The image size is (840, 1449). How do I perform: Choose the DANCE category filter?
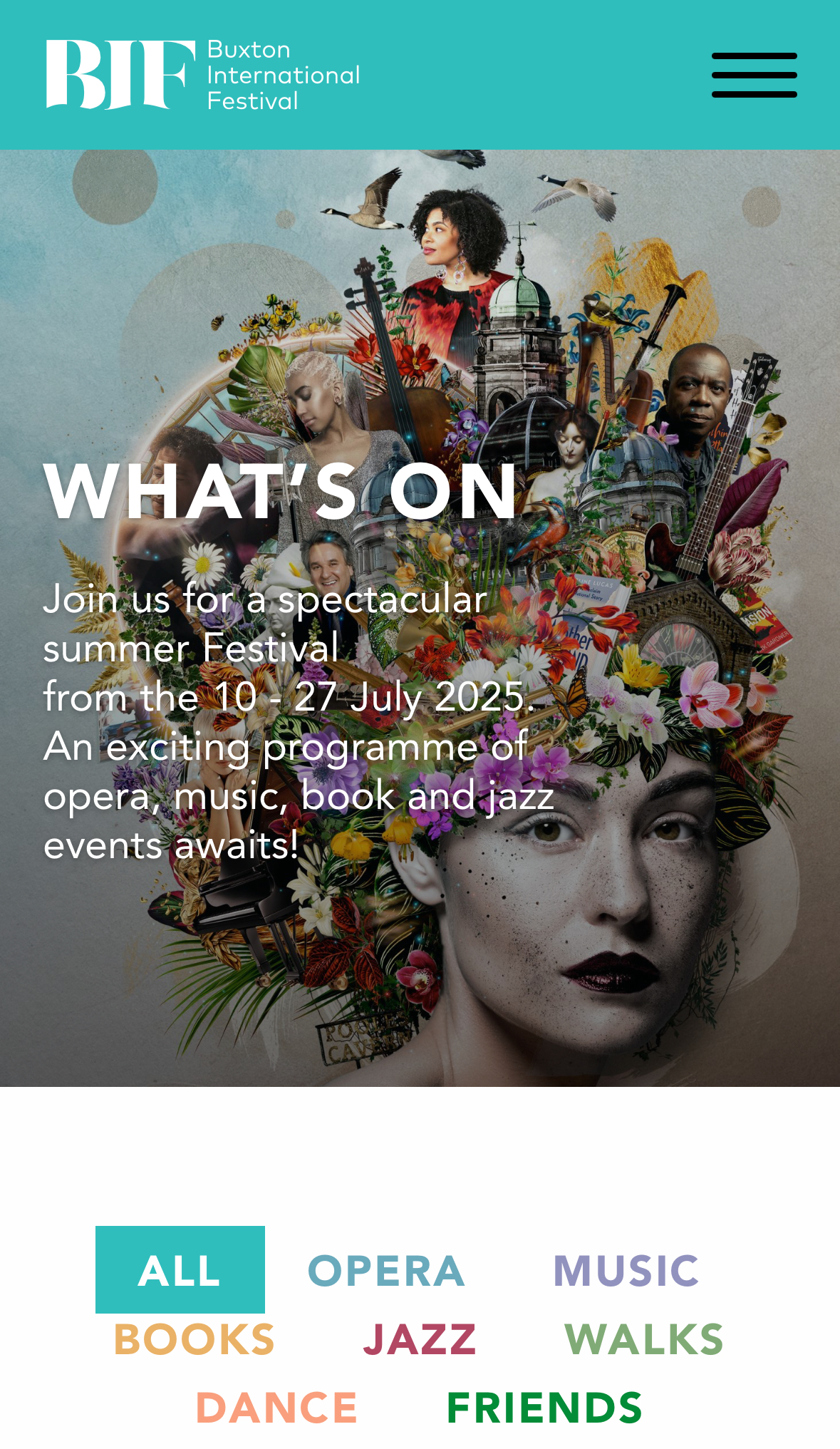point(276,1408)
